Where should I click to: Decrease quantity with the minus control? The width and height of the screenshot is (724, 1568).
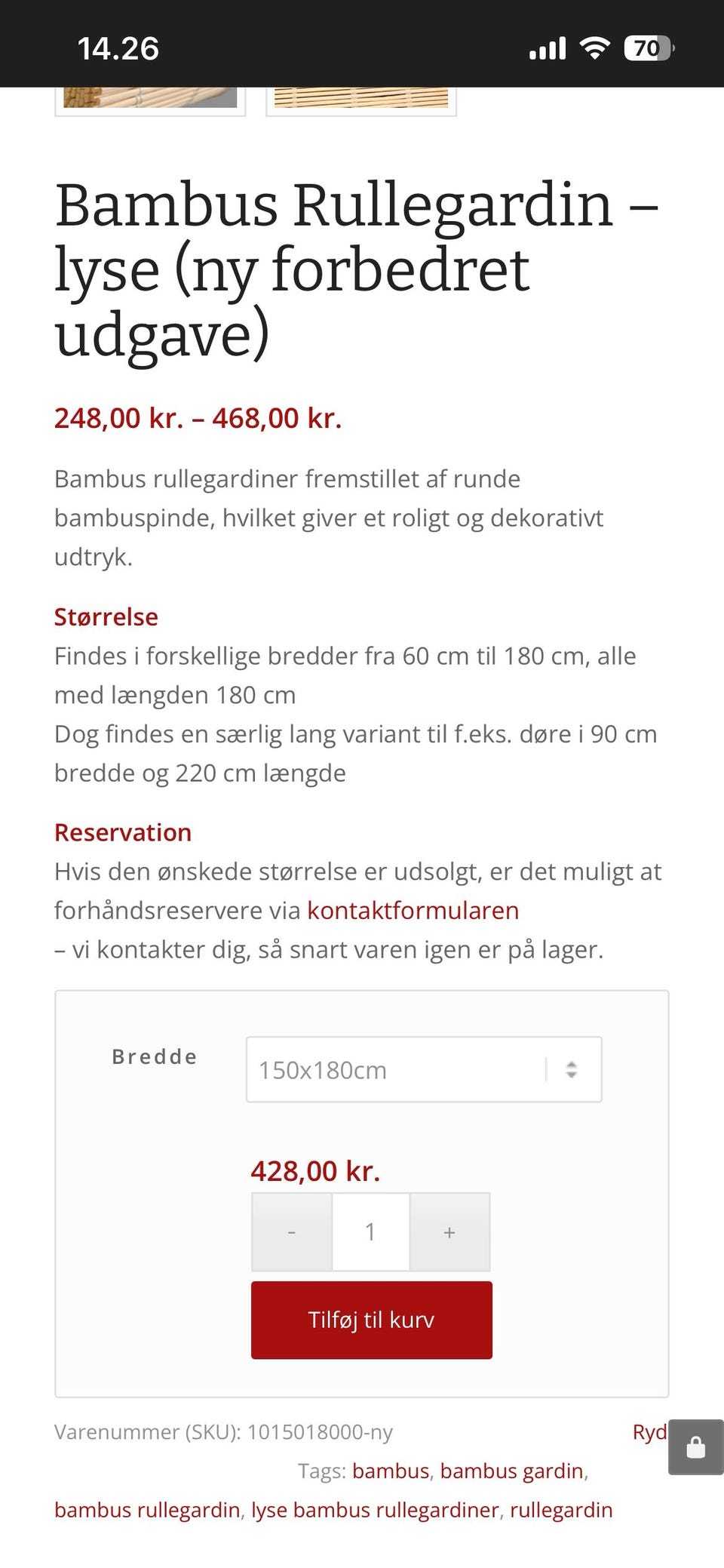pos(292,1231)
